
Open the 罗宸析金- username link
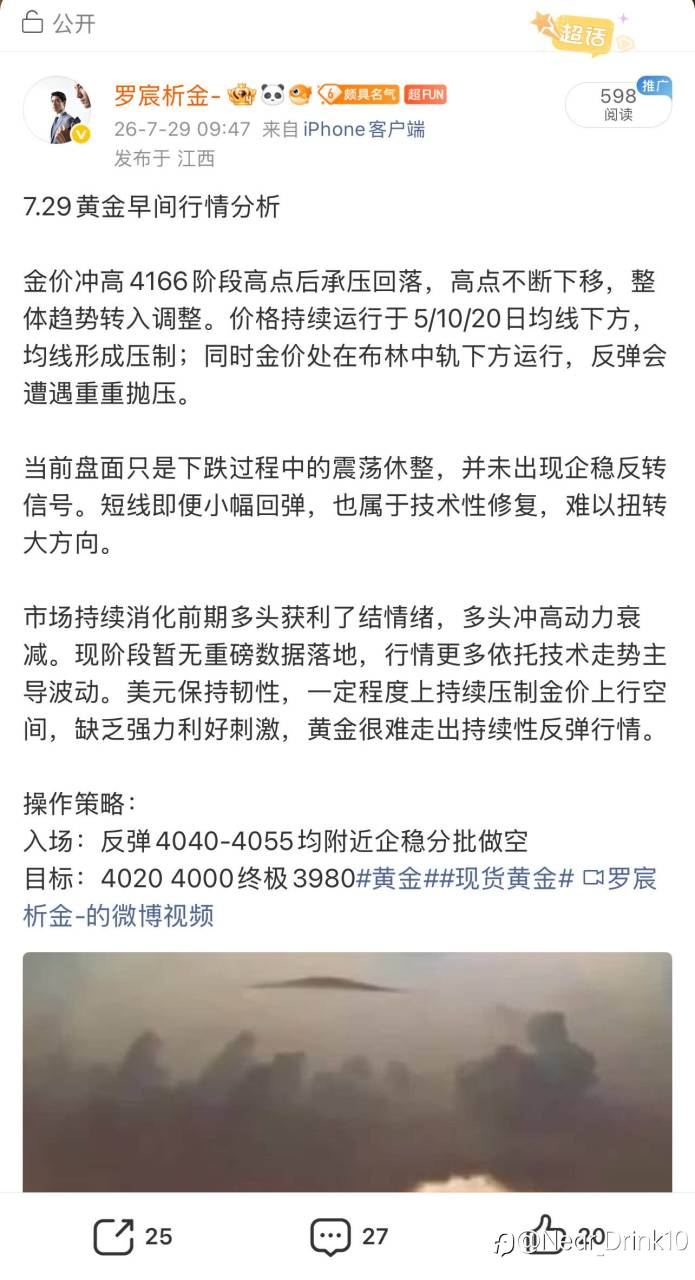(x=165, y=95)
